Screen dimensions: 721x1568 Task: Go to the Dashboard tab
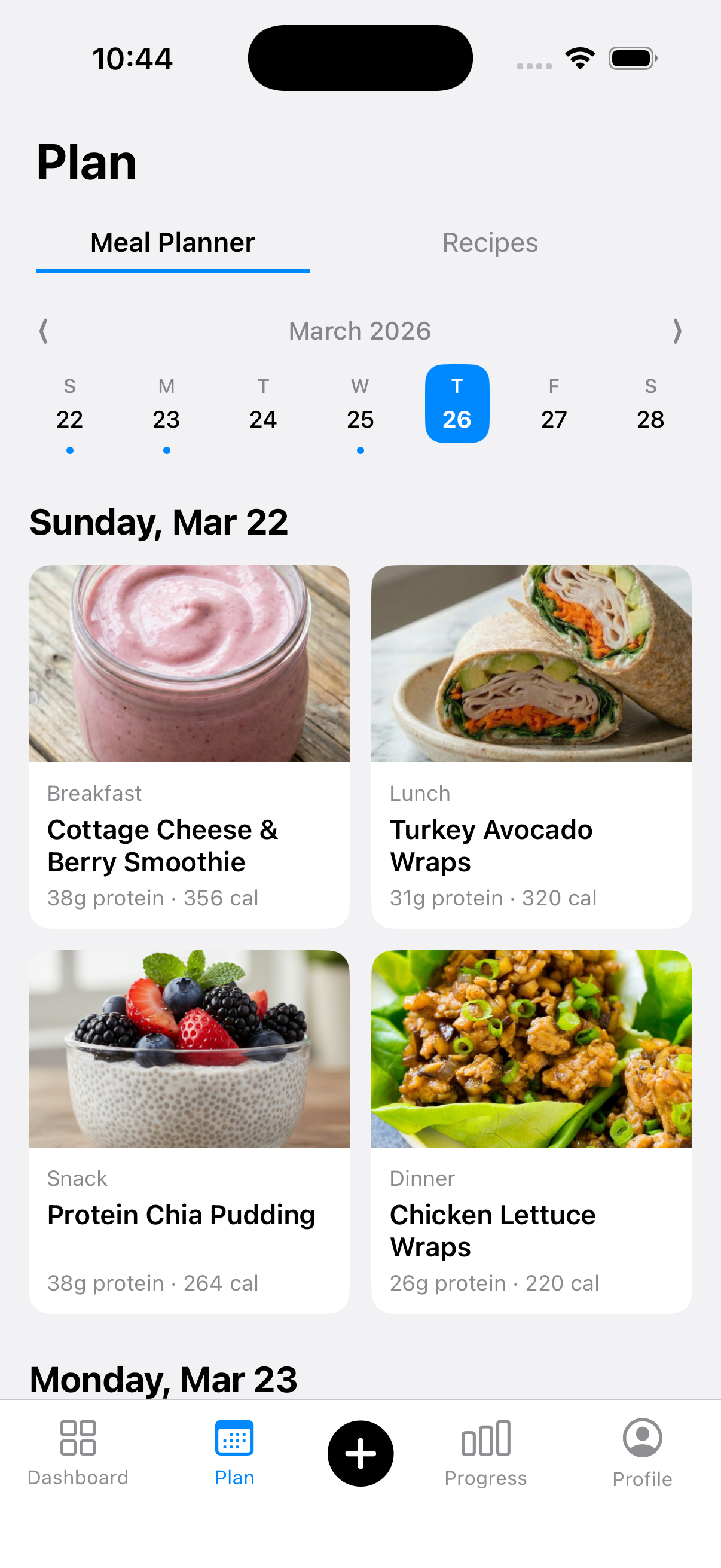(78, 1453)
